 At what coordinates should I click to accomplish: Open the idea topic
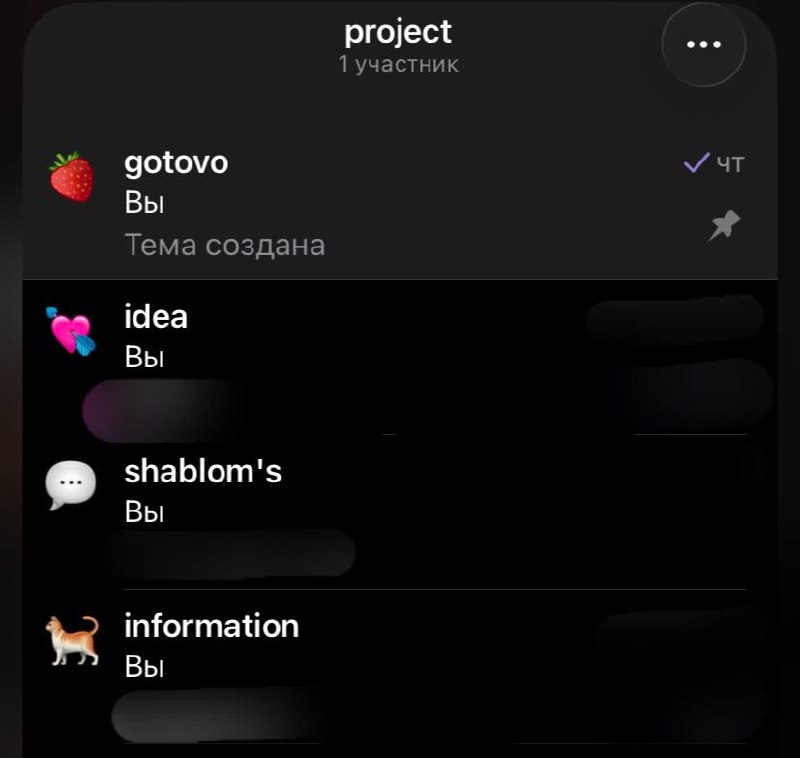click(400, 358)
